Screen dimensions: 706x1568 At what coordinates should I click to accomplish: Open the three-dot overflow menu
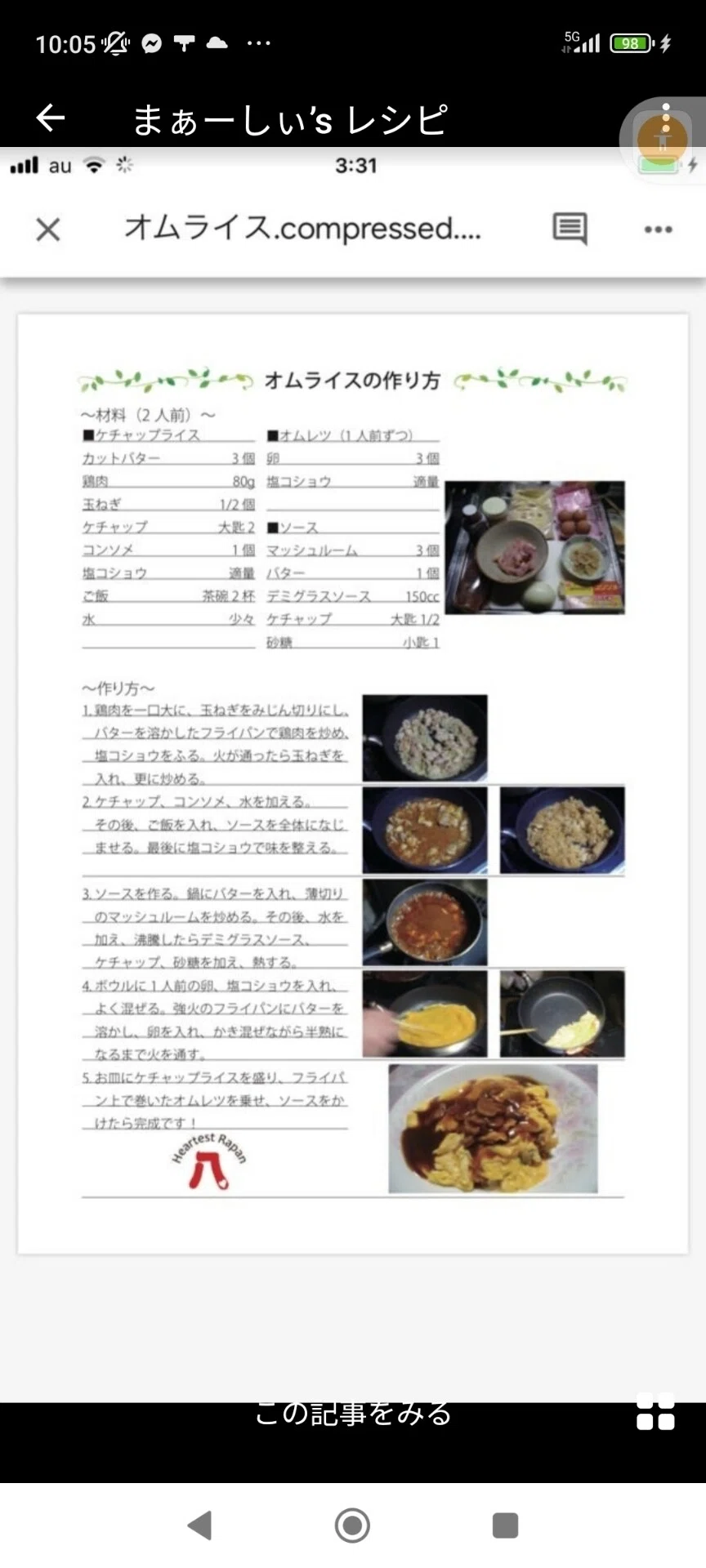pos(666,118)
